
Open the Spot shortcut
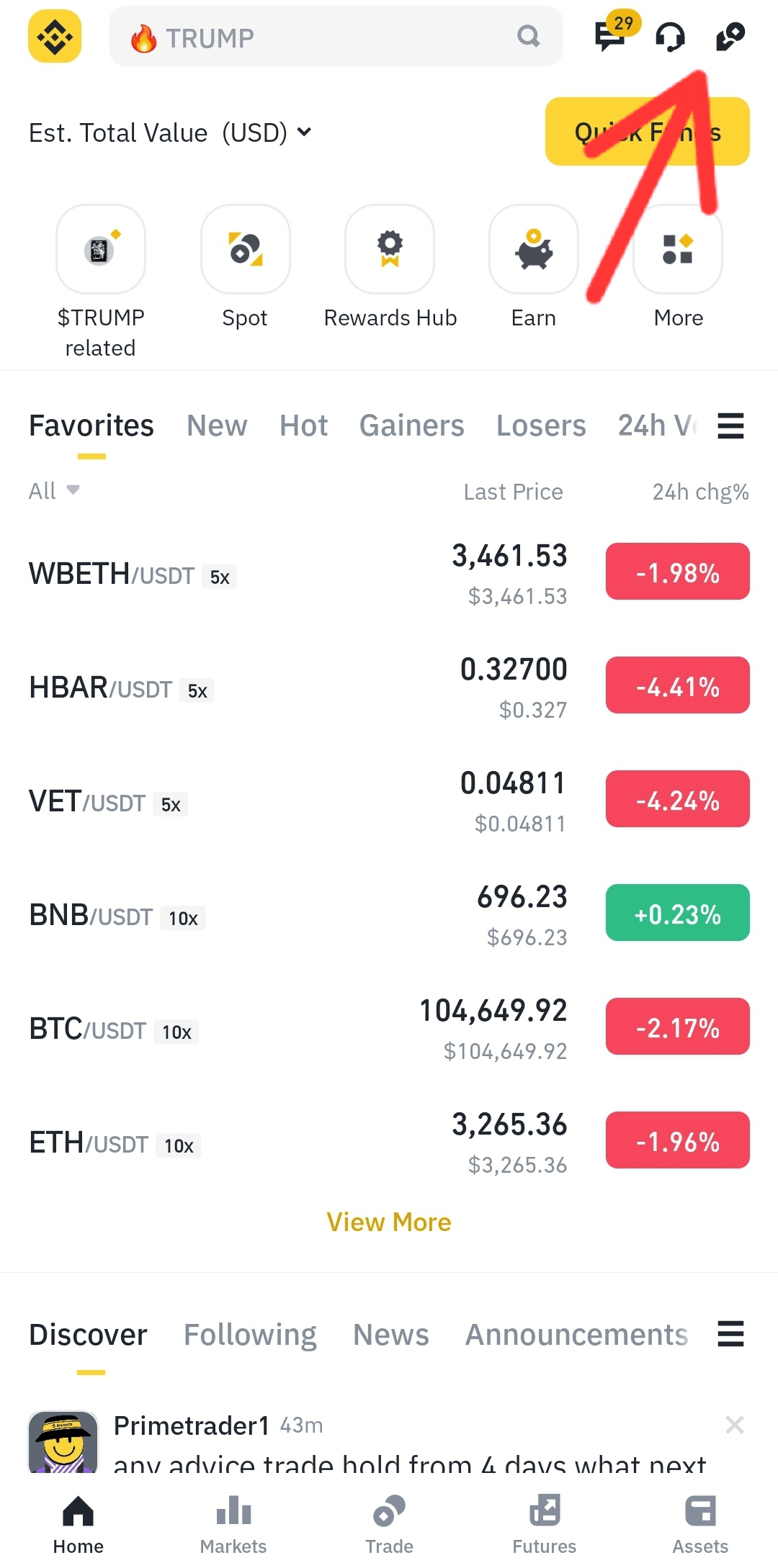(245, 250)
